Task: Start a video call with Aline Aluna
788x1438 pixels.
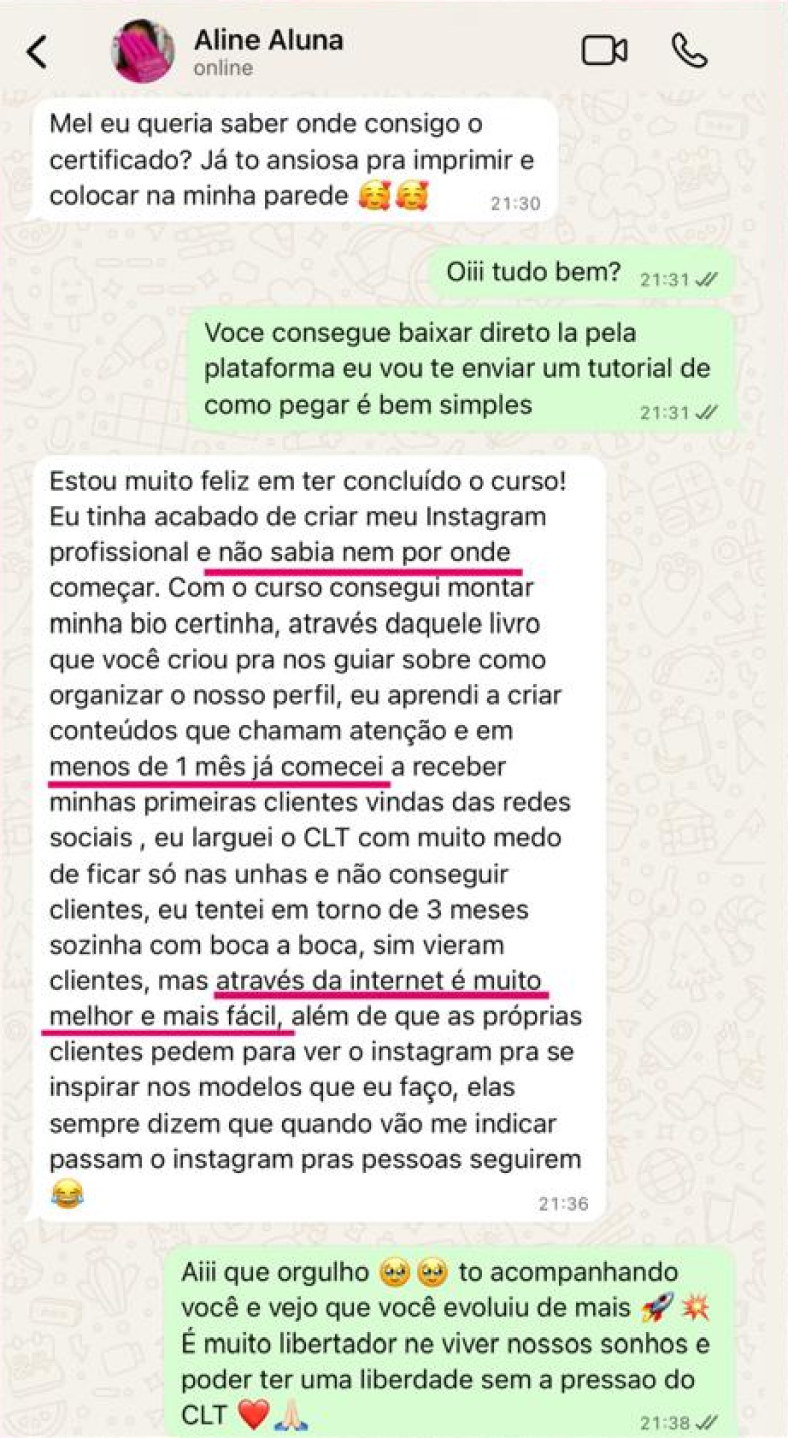Action: point(604,50)
